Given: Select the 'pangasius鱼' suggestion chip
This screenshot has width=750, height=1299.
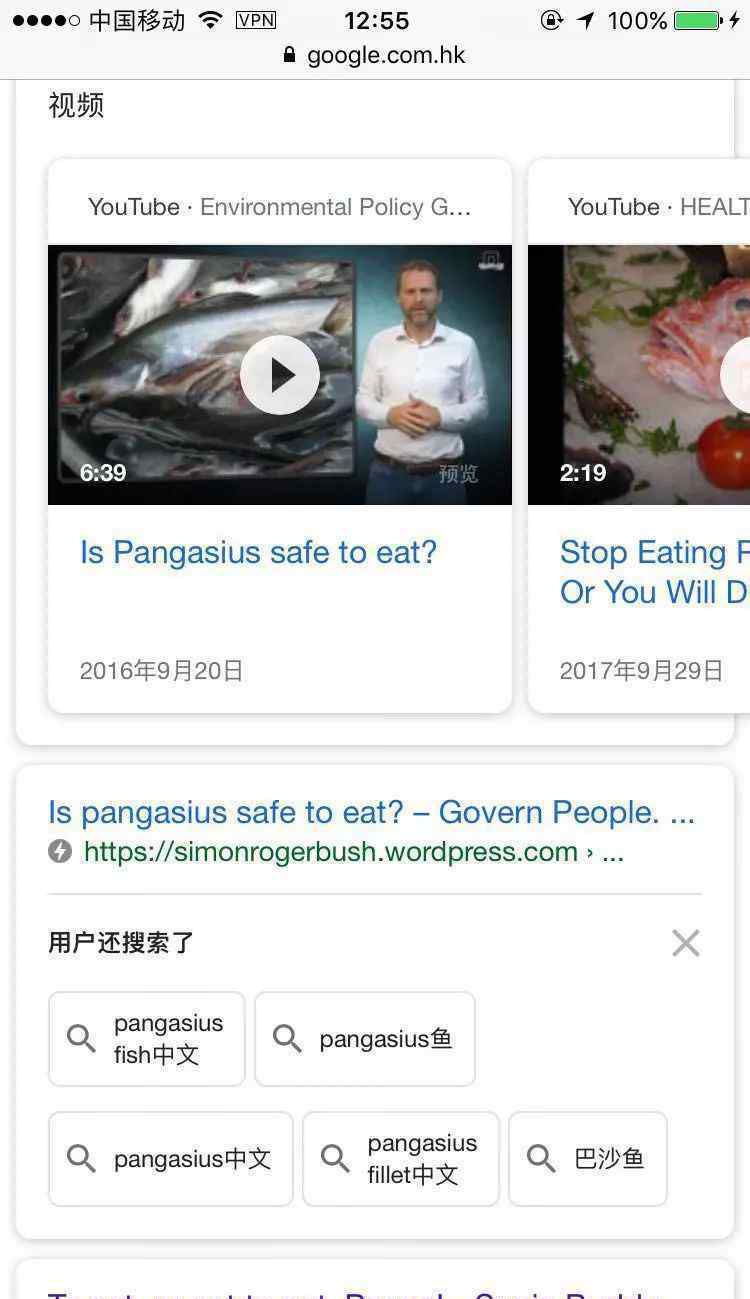Looking at the screenshot, I should [x=365, y=1039].
